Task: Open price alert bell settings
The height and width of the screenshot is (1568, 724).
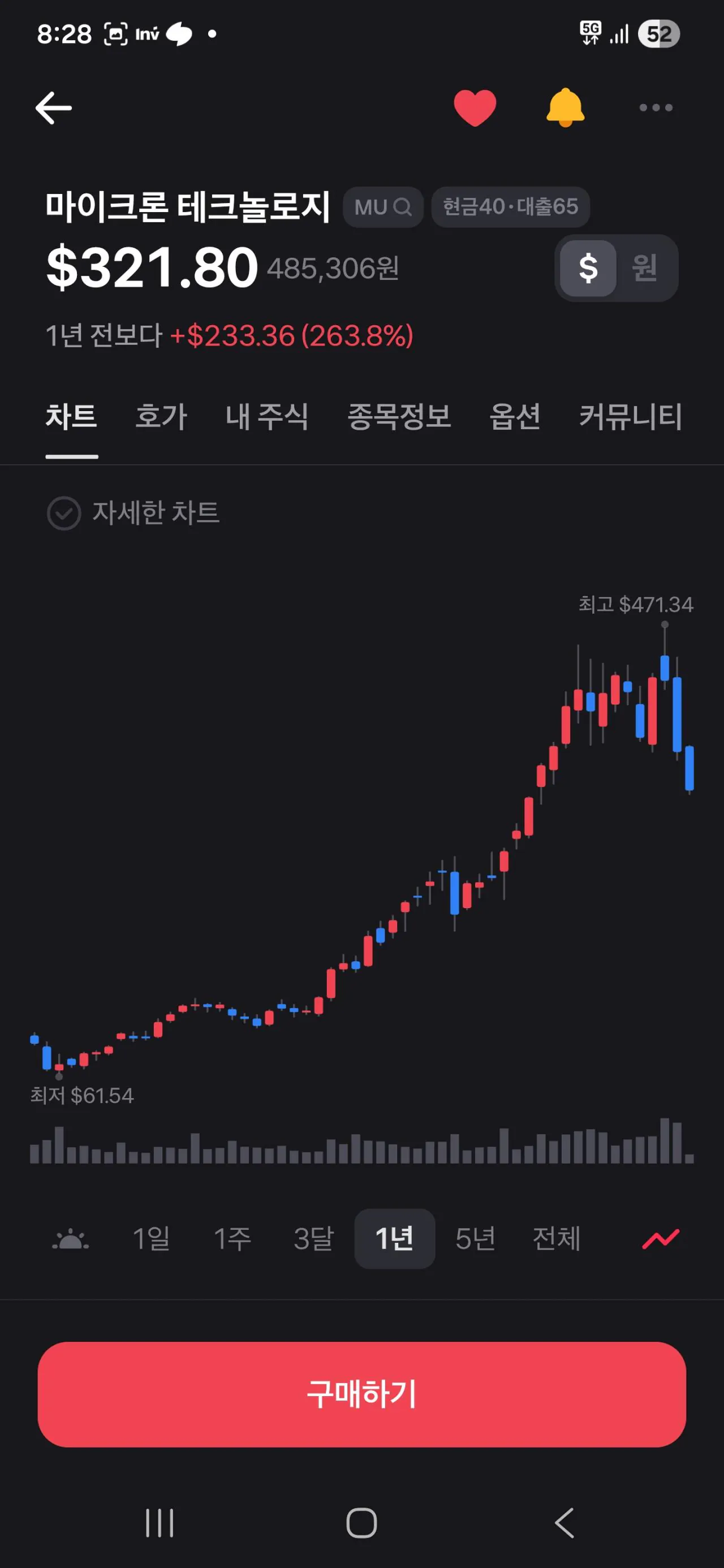Action: [x=565, y=108]
